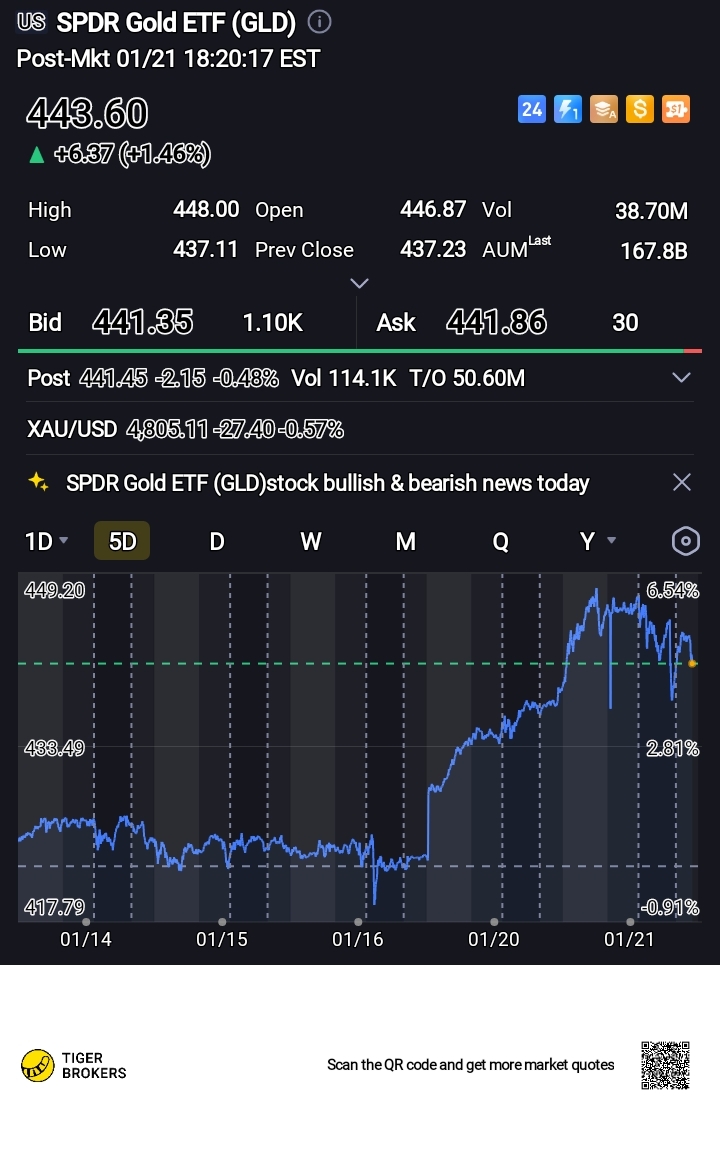Dismiss the bullish & bearish news banner
Image resolution: width=720 pixels, height=1166 pixels.
click(682, 483)
